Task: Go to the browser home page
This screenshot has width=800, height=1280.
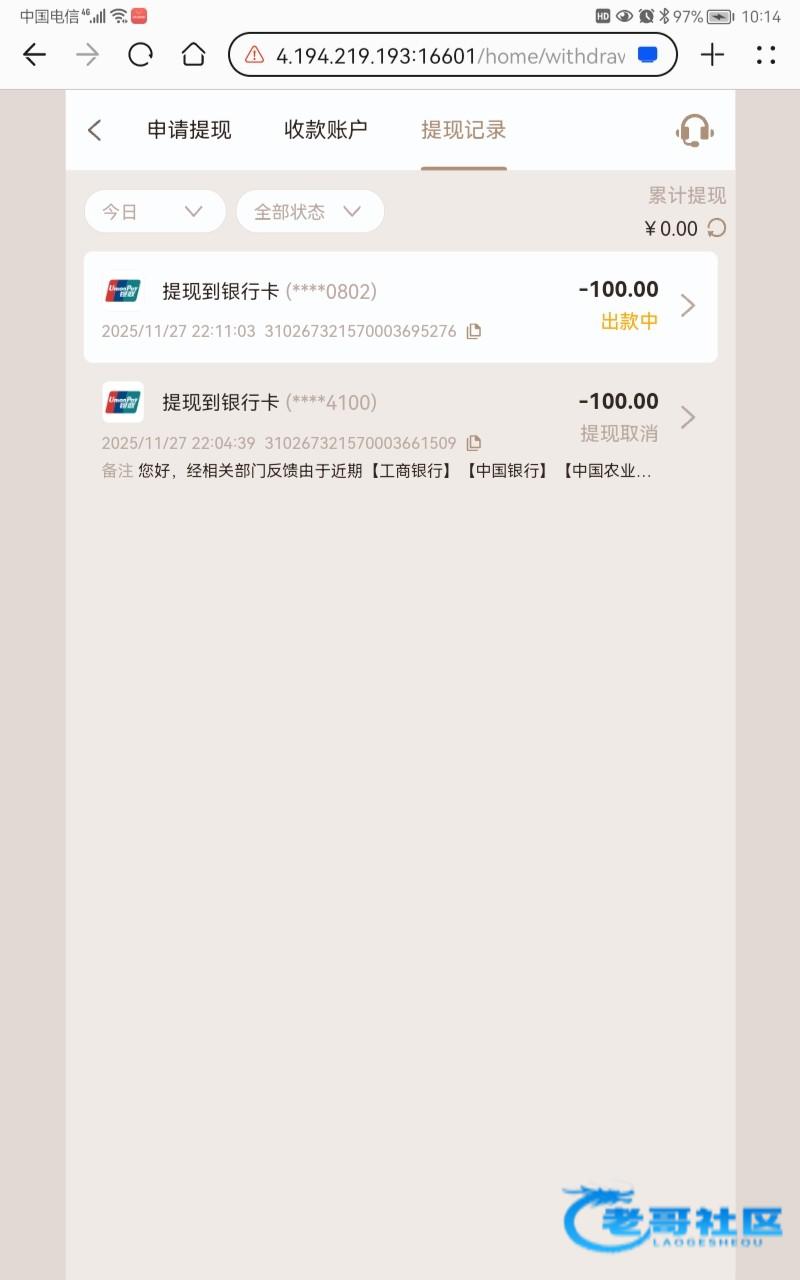Action: 193,55
